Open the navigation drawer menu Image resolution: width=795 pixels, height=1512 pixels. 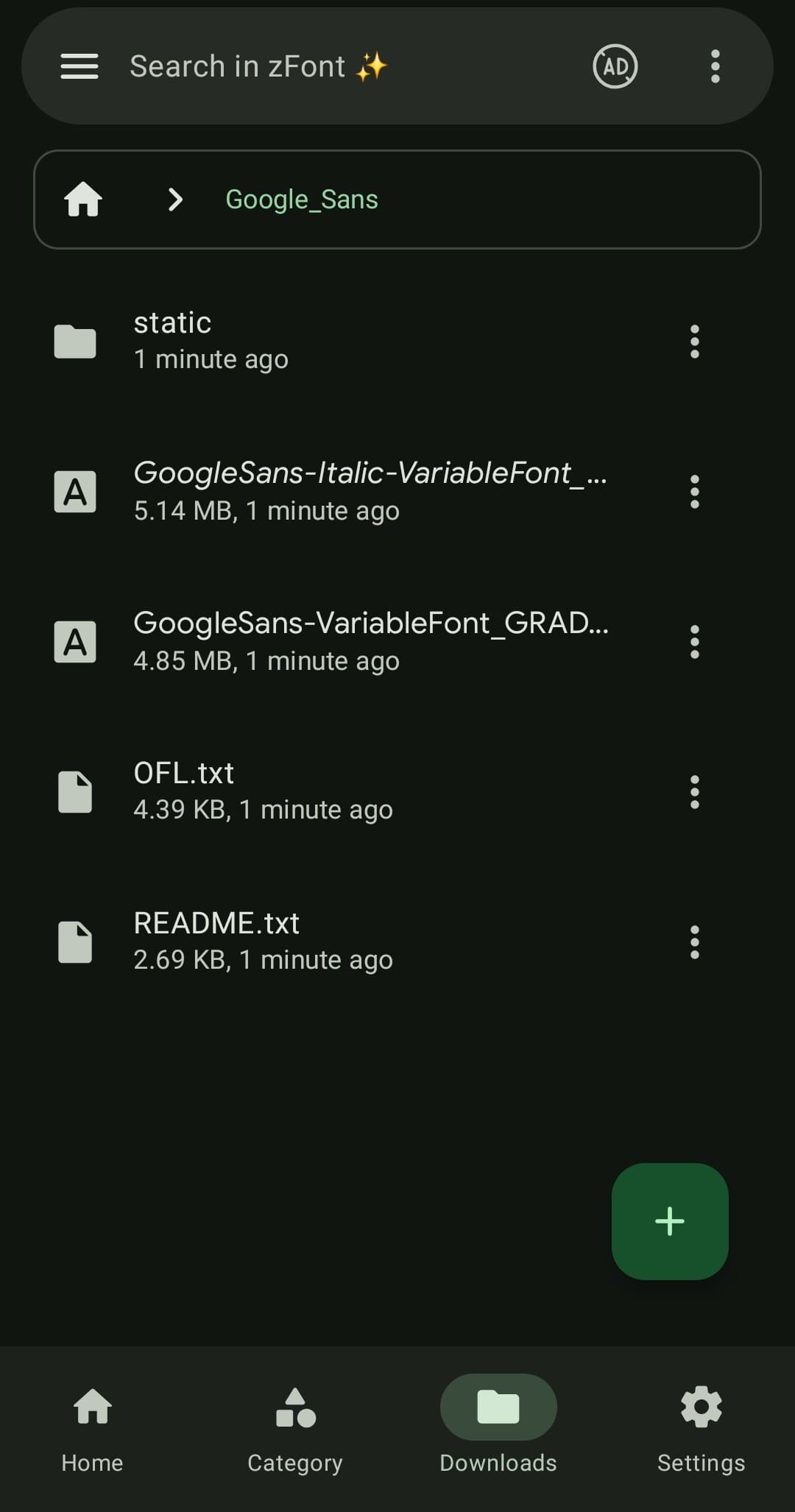coord(79,66)
